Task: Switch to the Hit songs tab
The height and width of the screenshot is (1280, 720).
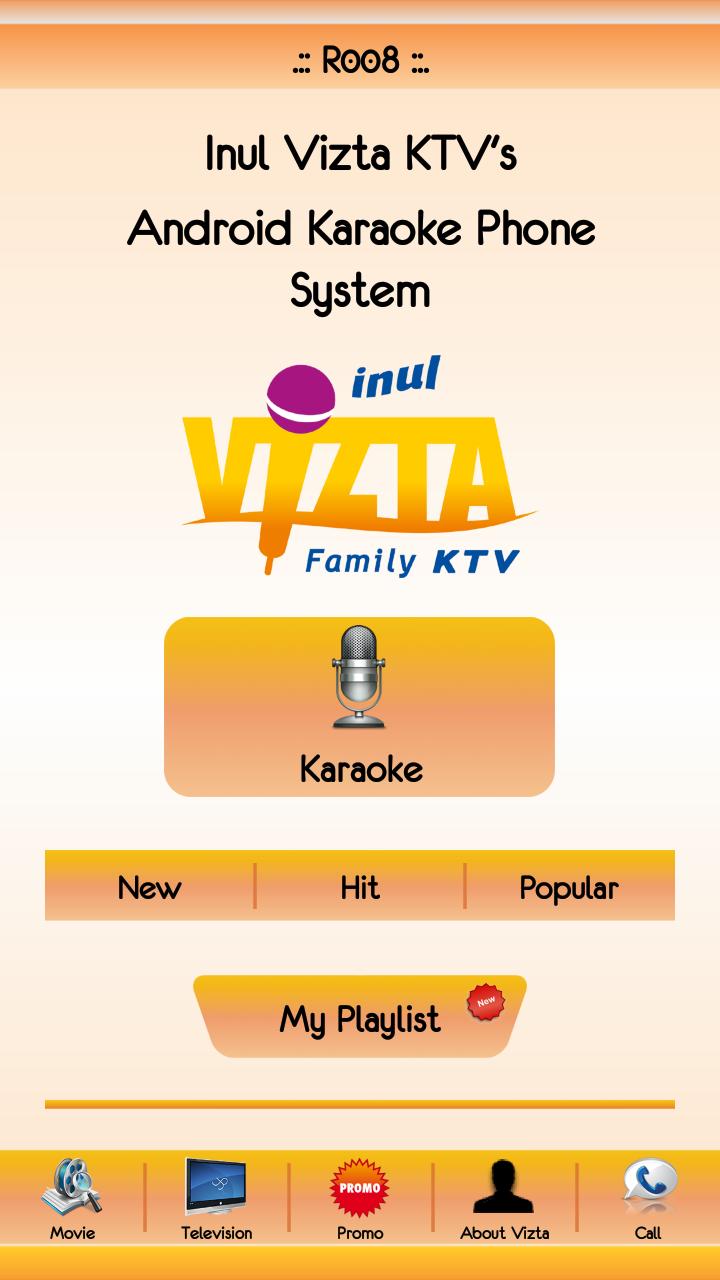Action: [360, 886]
